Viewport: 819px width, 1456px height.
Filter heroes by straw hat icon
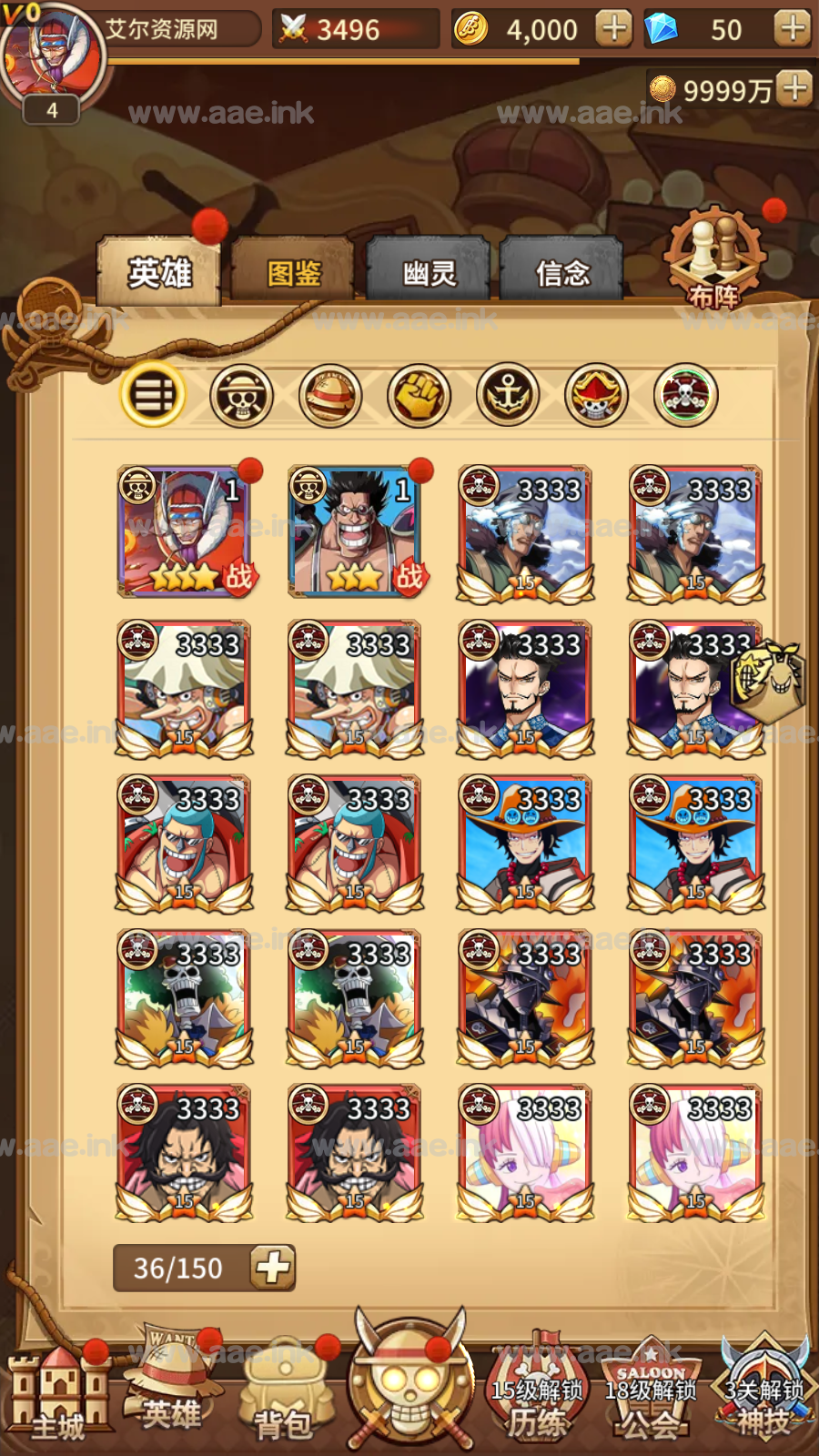click(x=330, y=395)
